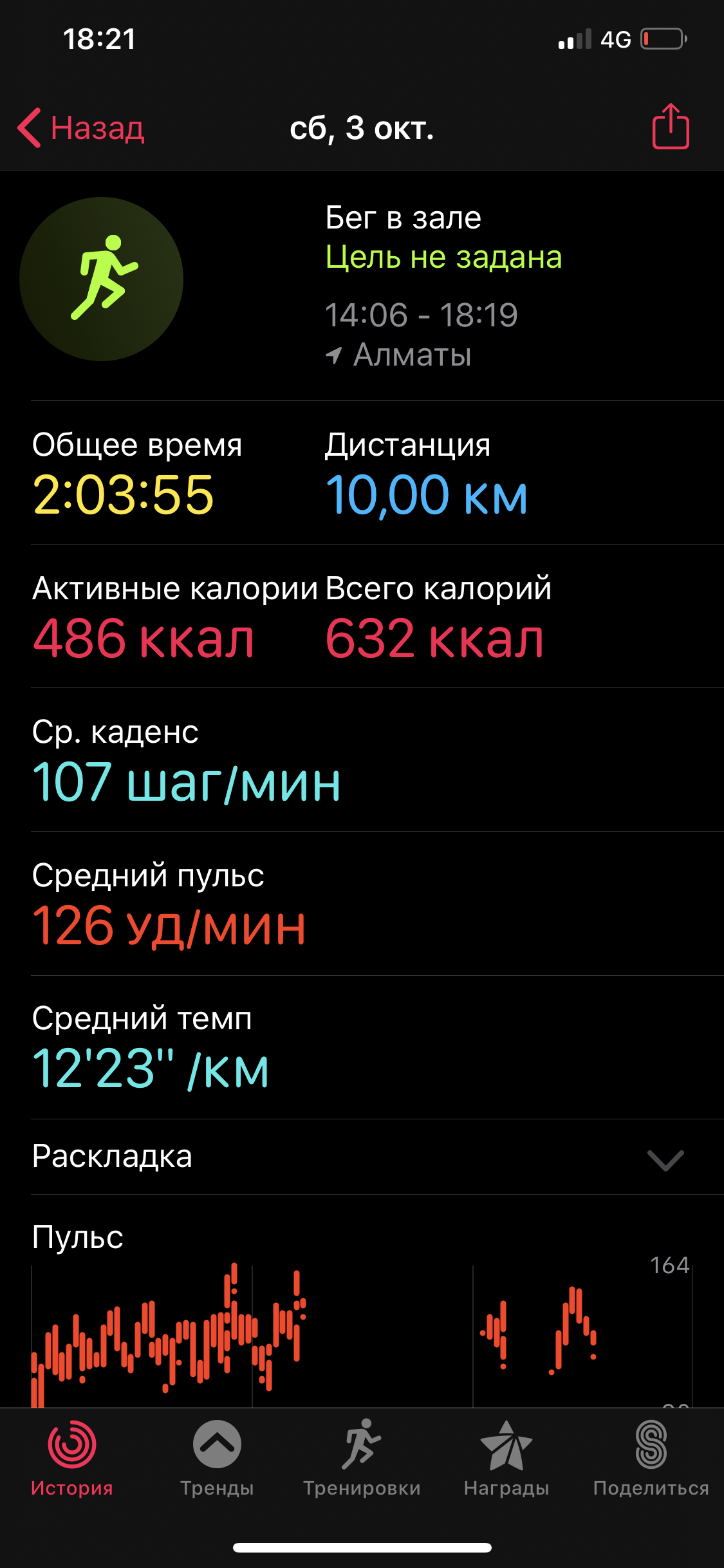Share this workout via the share icon
Screen dimensions: 724x1568
671,127
